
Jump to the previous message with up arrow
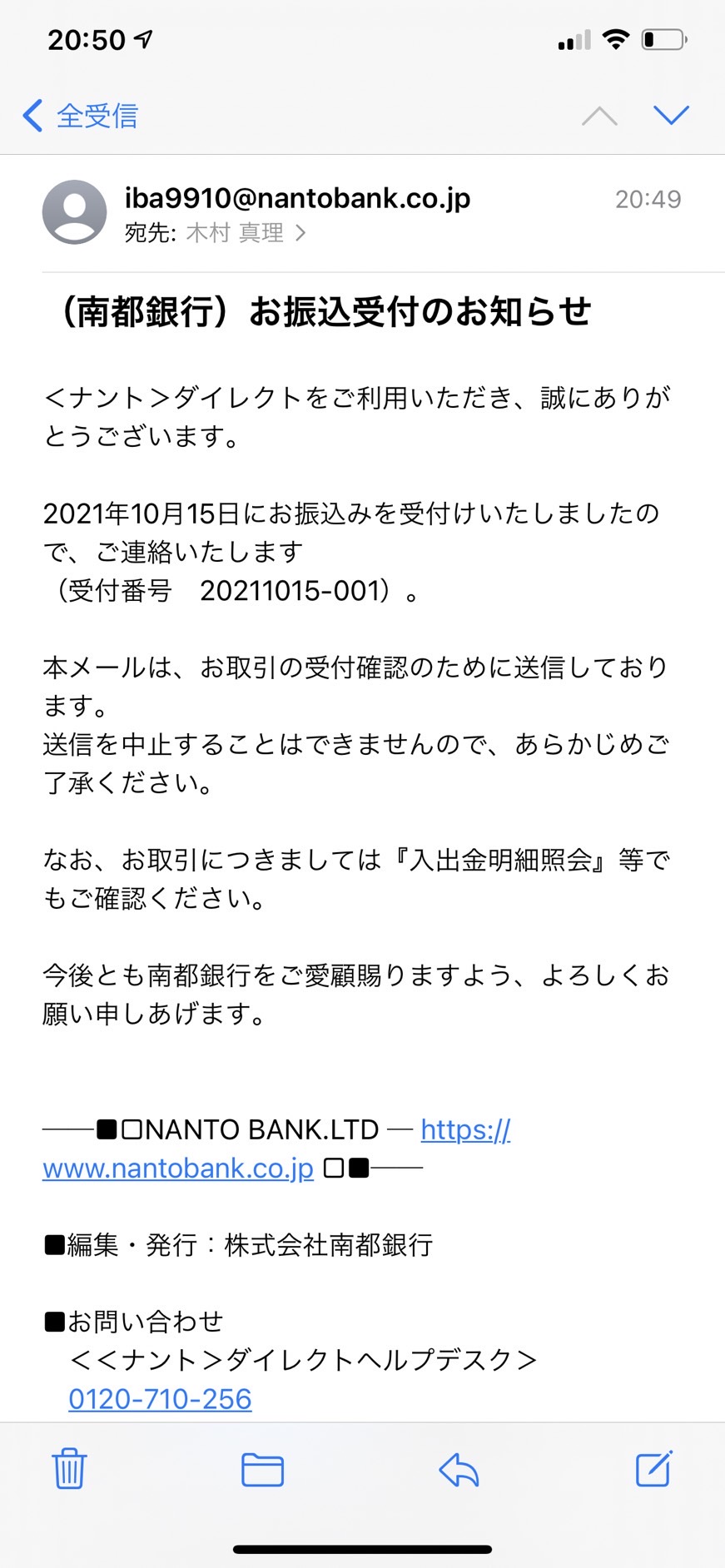pos(599,116)
